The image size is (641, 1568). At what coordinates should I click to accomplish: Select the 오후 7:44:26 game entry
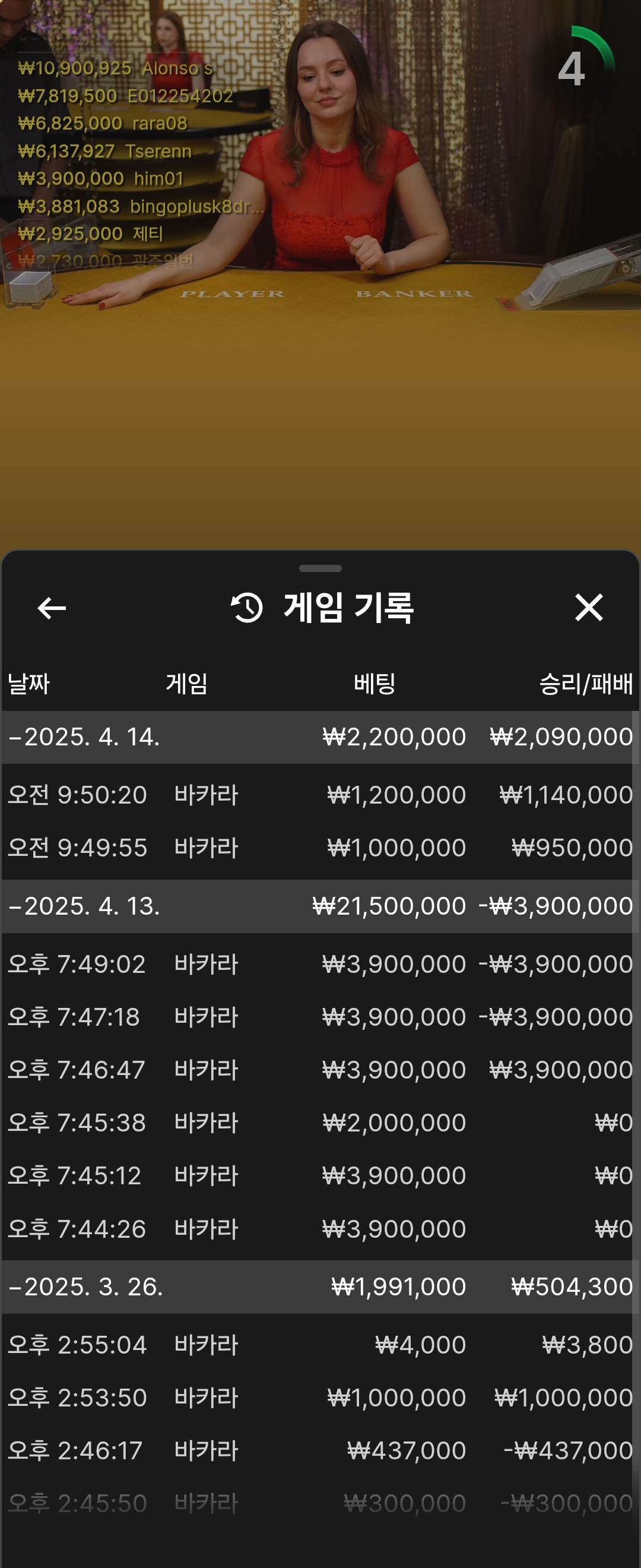(320, 1229)
